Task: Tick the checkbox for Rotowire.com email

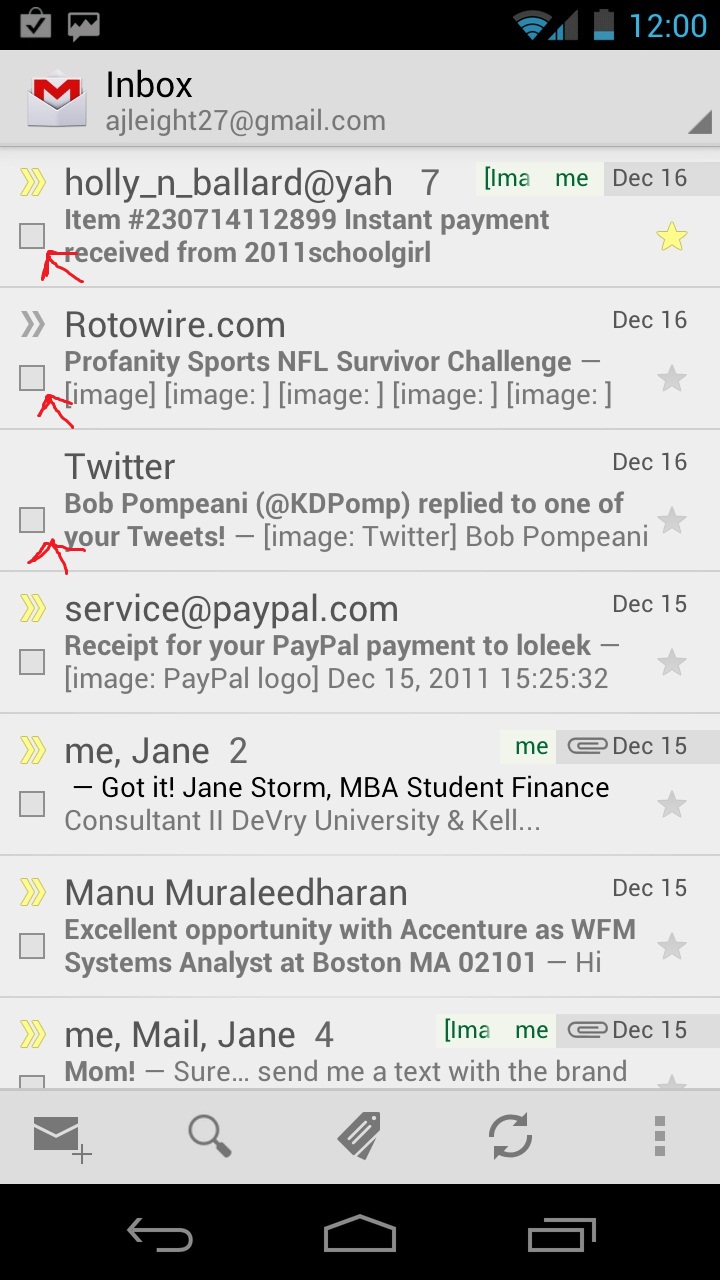Action: [x=32, y=378]
